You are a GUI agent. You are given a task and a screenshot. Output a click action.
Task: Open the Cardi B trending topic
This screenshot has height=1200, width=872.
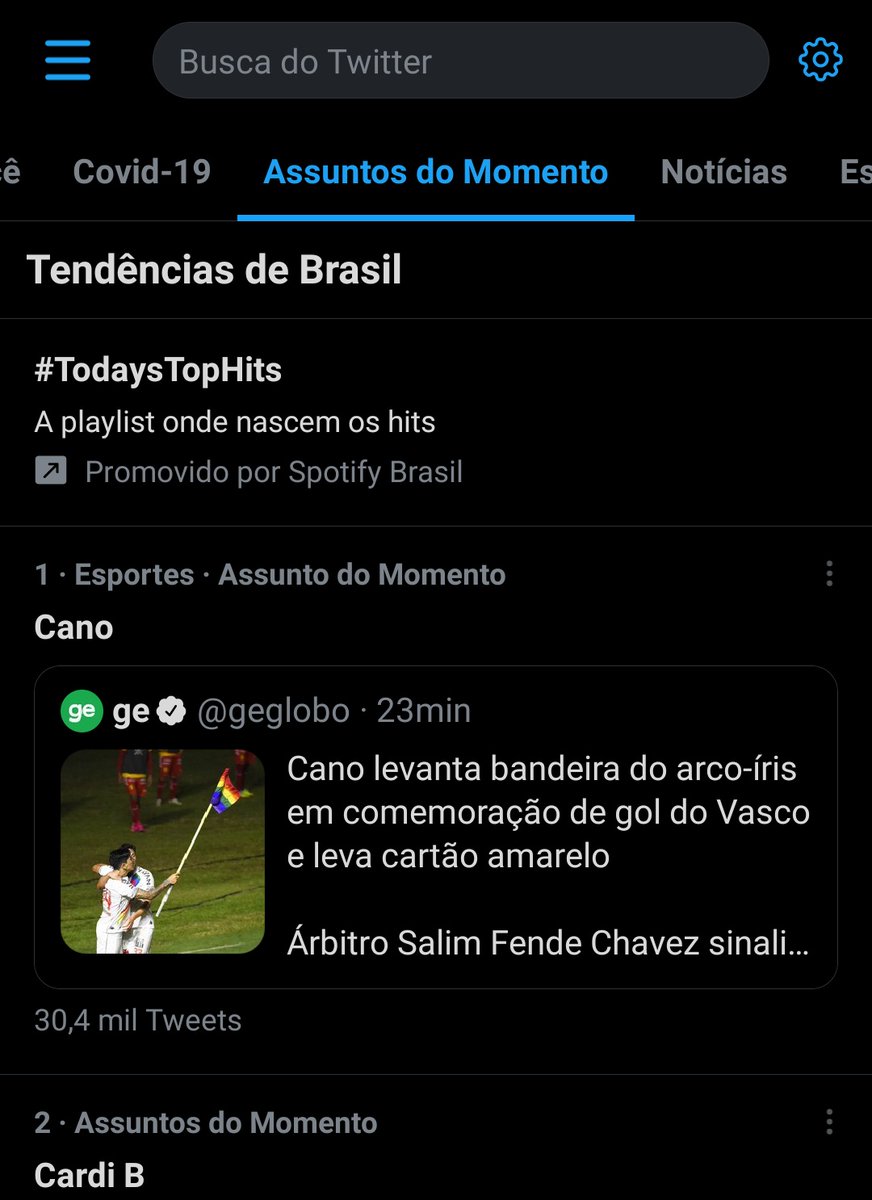click(90, 1175)
